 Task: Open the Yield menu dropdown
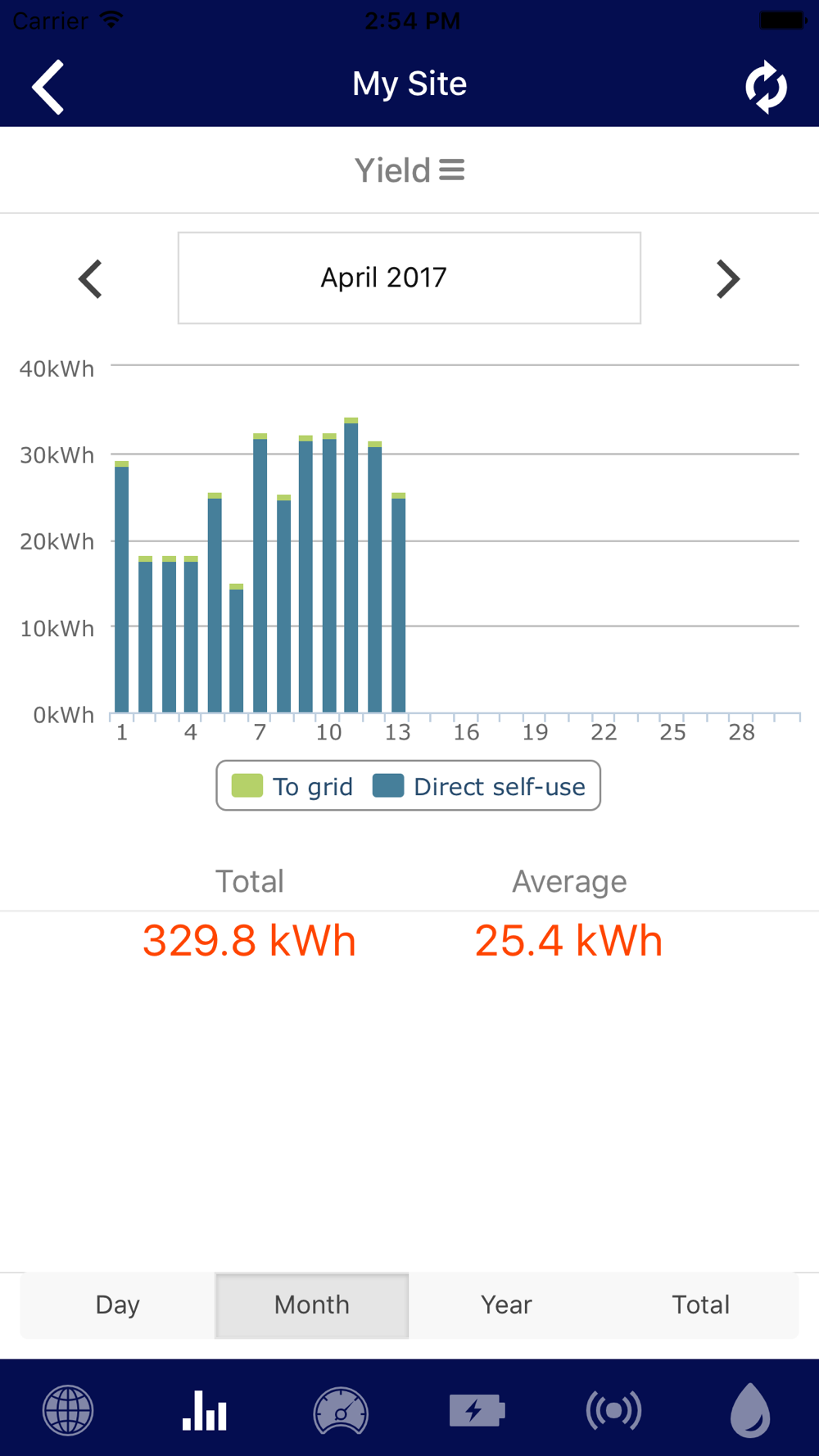click(x=409, y=170)
